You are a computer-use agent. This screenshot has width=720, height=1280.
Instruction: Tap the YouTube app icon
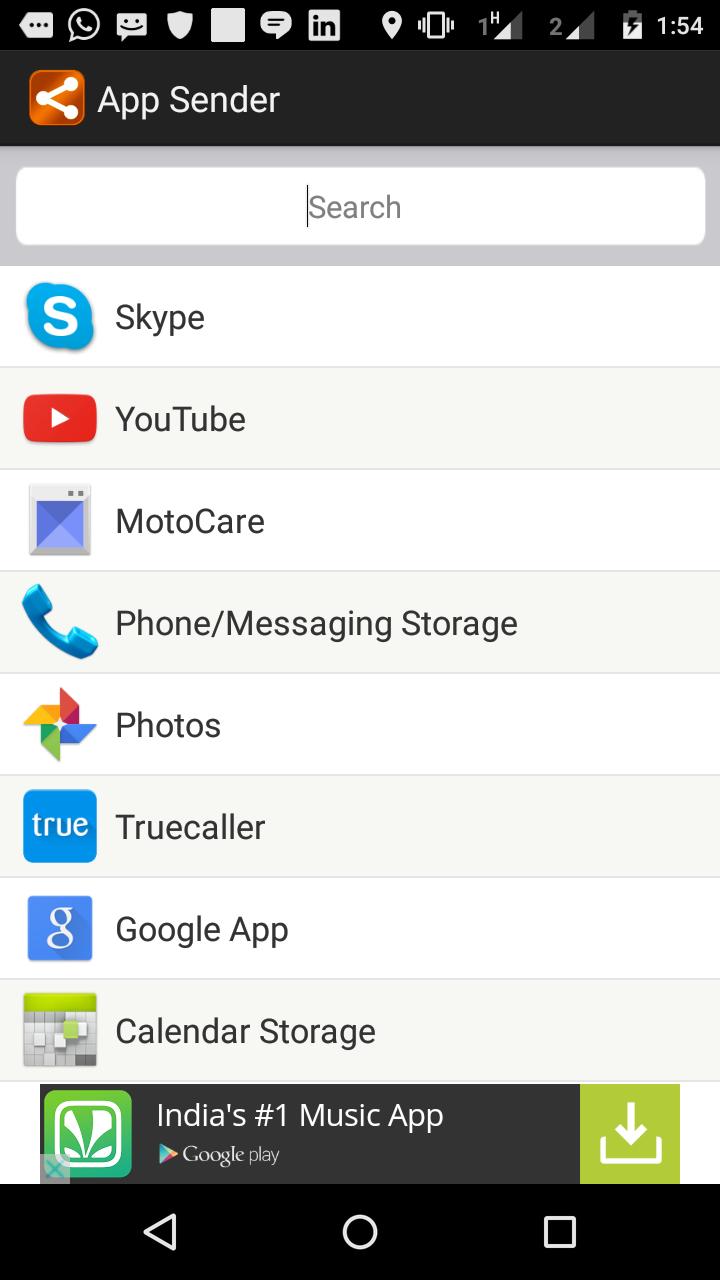[59, 418]
